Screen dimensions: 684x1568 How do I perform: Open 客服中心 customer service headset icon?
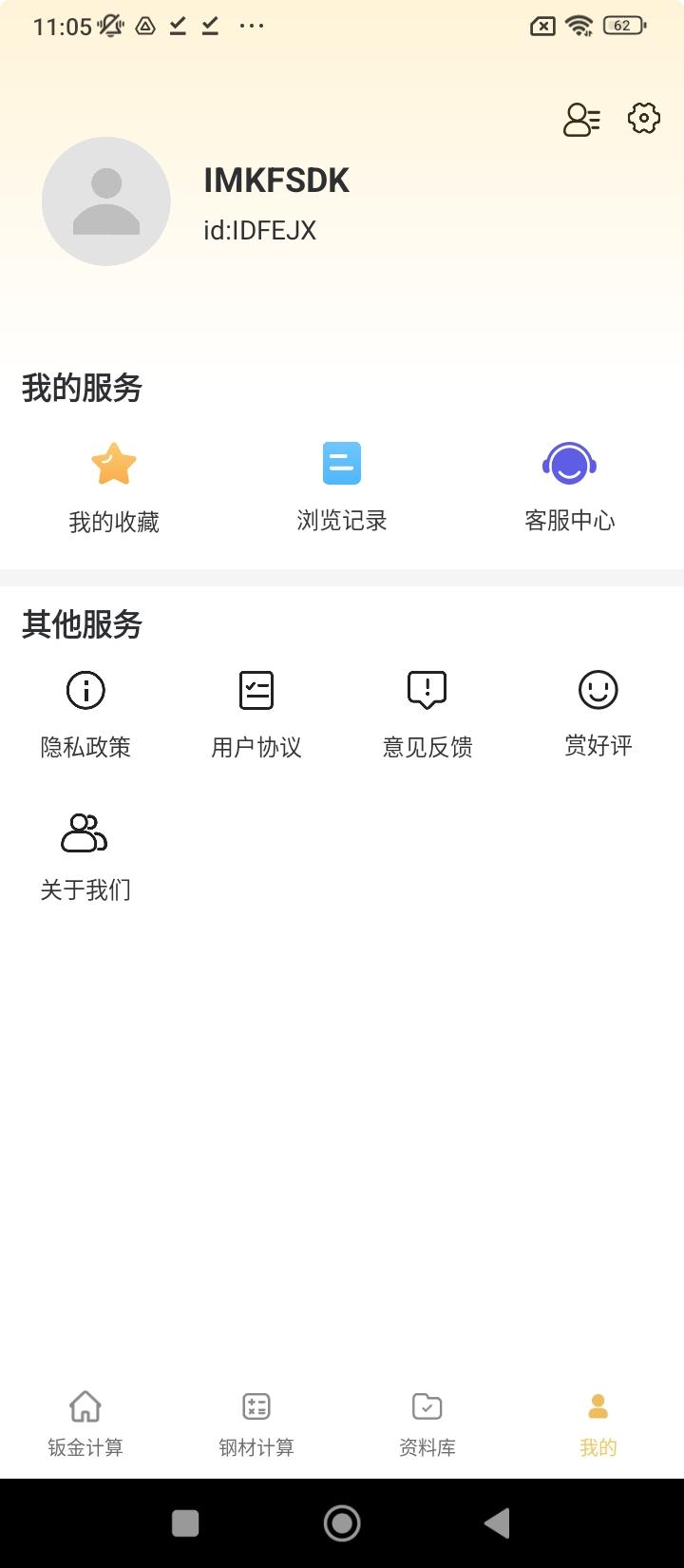click(x=570, y=463)
